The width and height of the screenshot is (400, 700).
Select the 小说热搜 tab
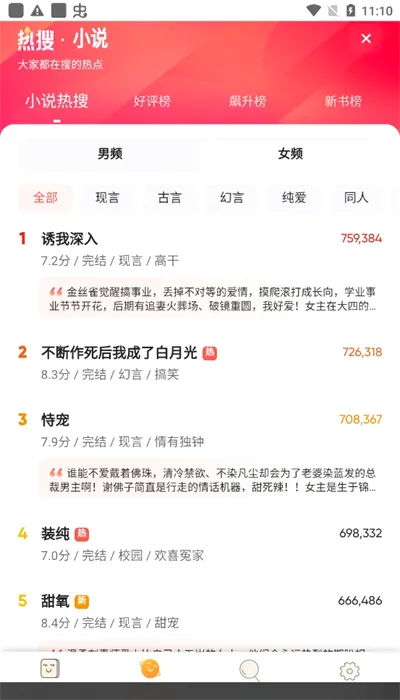click(57, 101)
